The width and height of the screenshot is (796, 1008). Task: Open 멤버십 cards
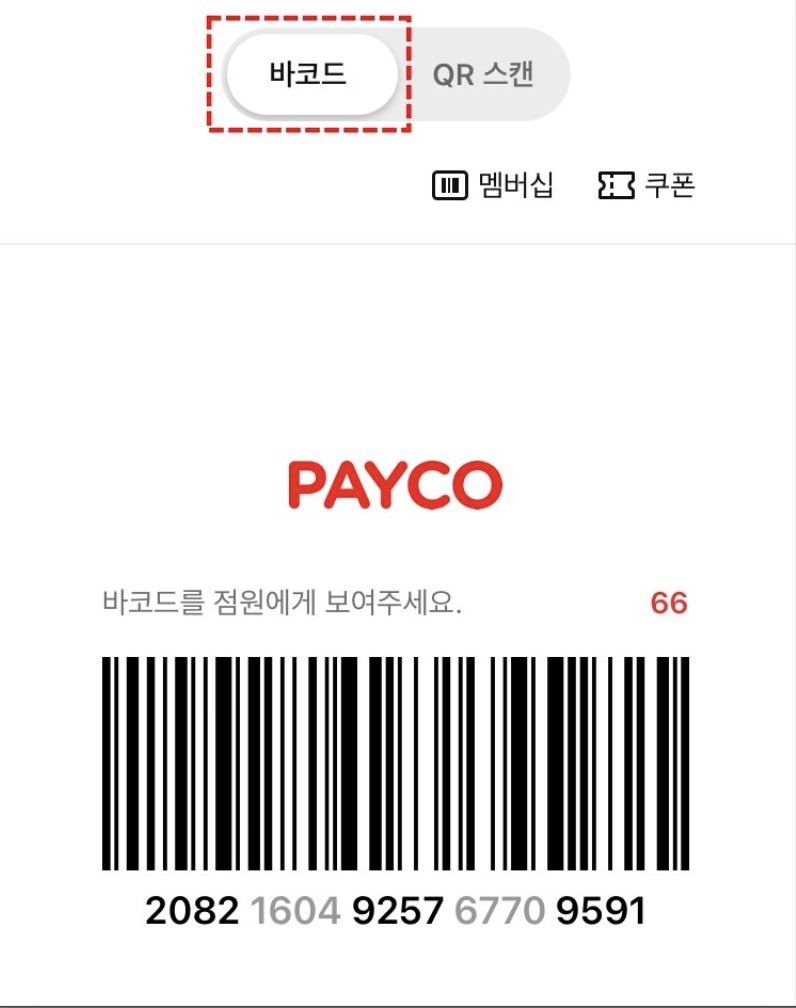pos(492,185)
